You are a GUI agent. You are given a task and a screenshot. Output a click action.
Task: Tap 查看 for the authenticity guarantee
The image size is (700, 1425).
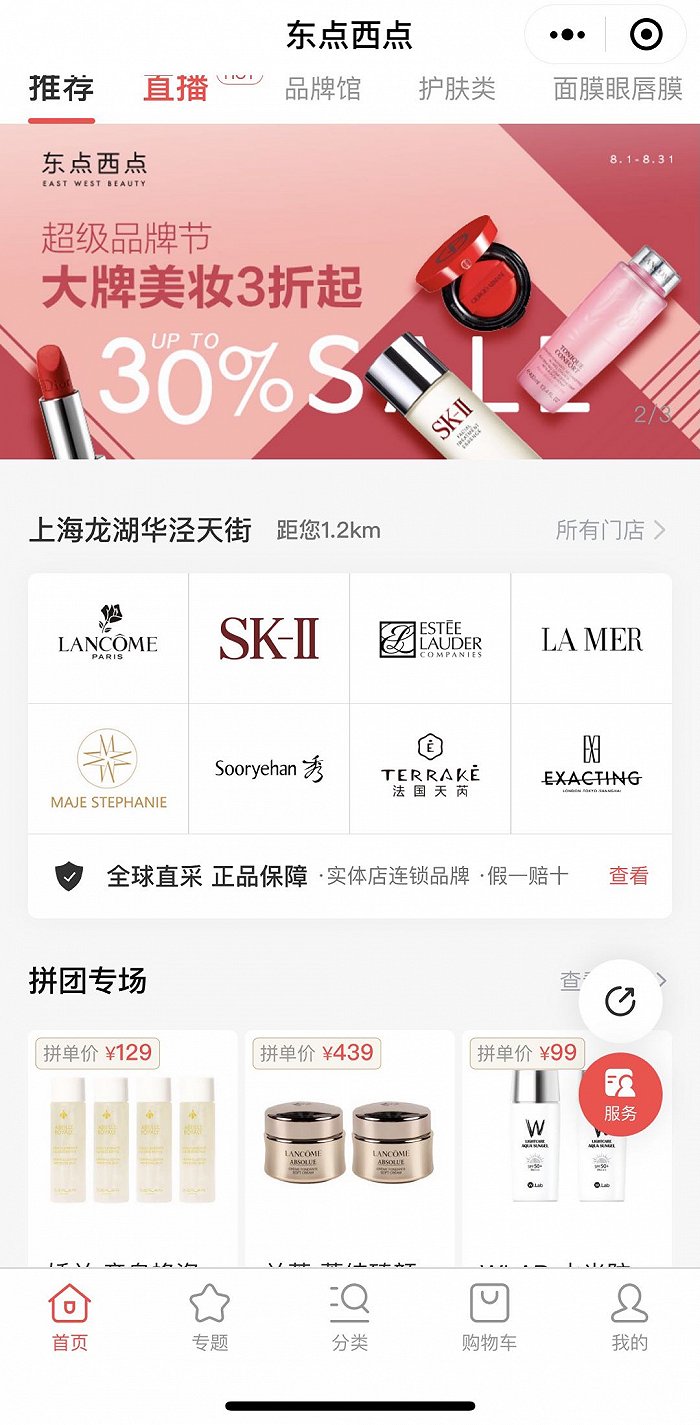(x=628, y=876)
